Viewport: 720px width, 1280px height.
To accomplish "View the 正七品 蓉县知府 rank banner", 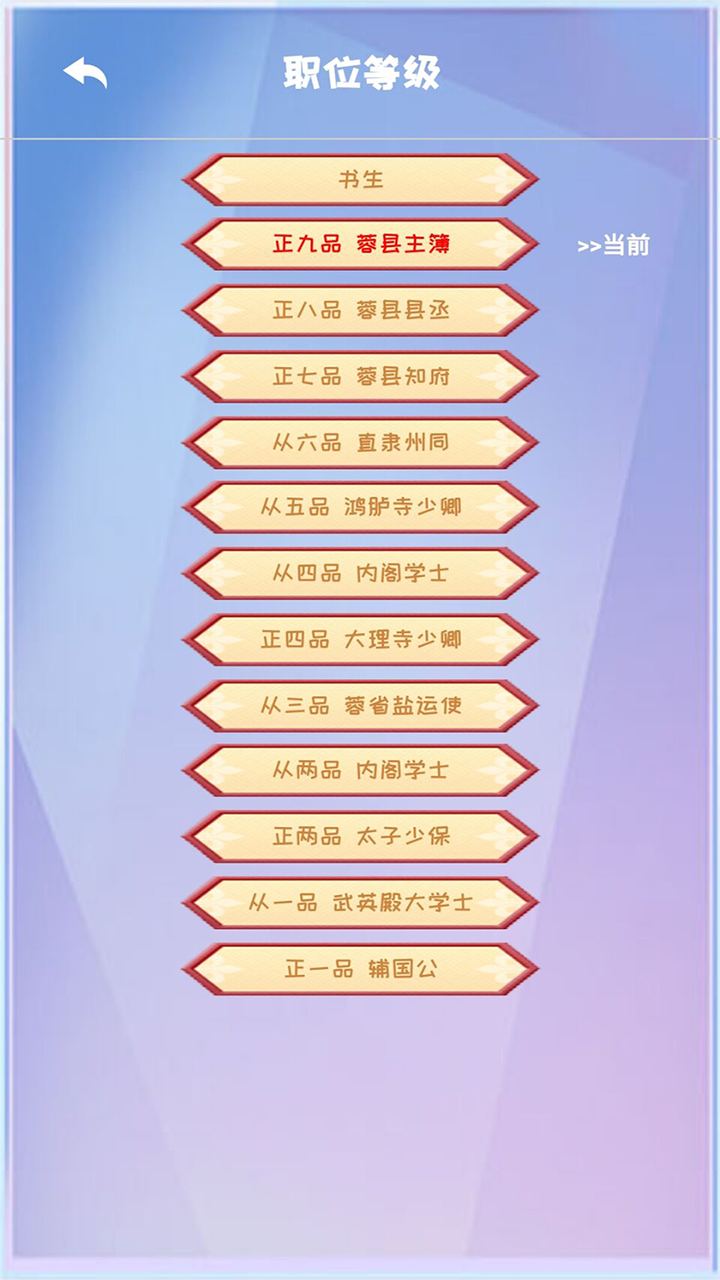I will point(360,377).
